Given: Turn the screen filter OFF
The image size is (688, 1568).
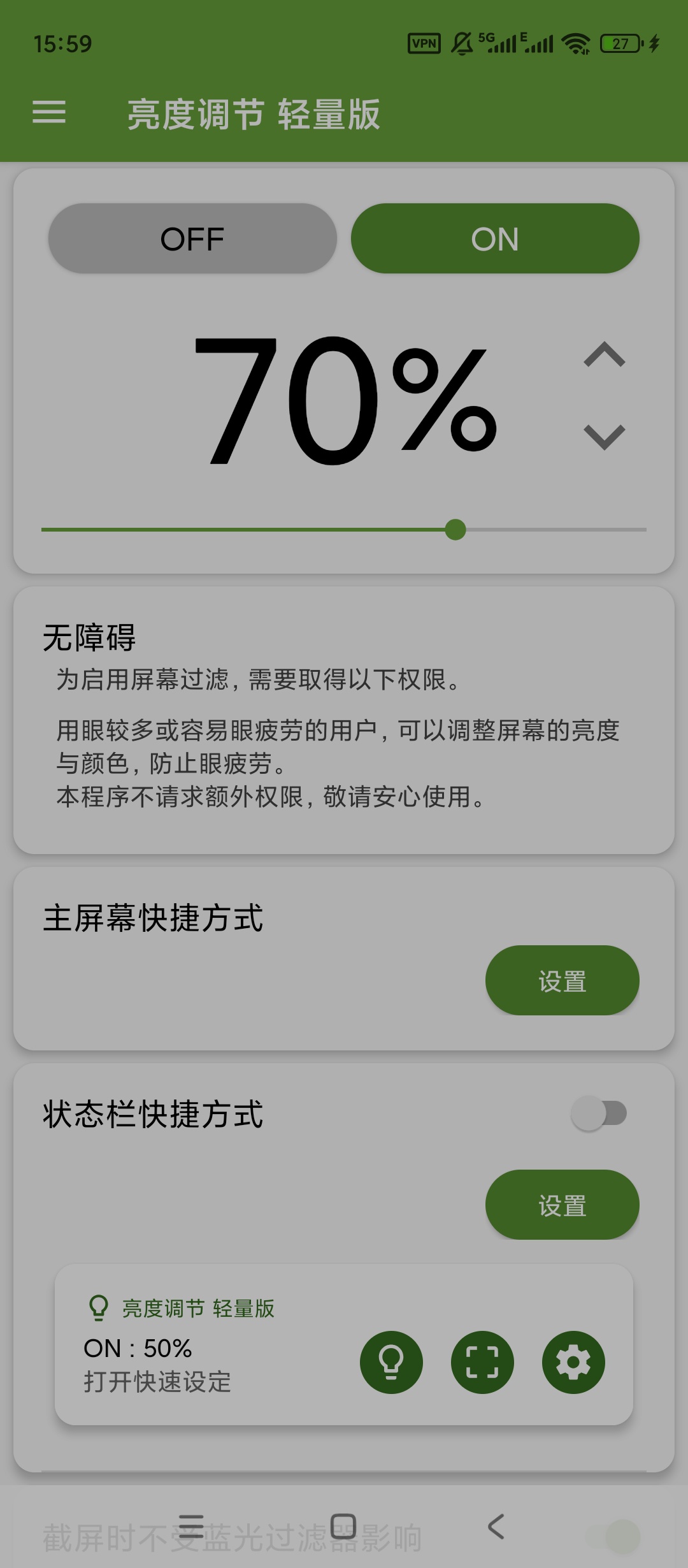Looking at the screenshot, I should pyautogui.click(x=192, y=238).
